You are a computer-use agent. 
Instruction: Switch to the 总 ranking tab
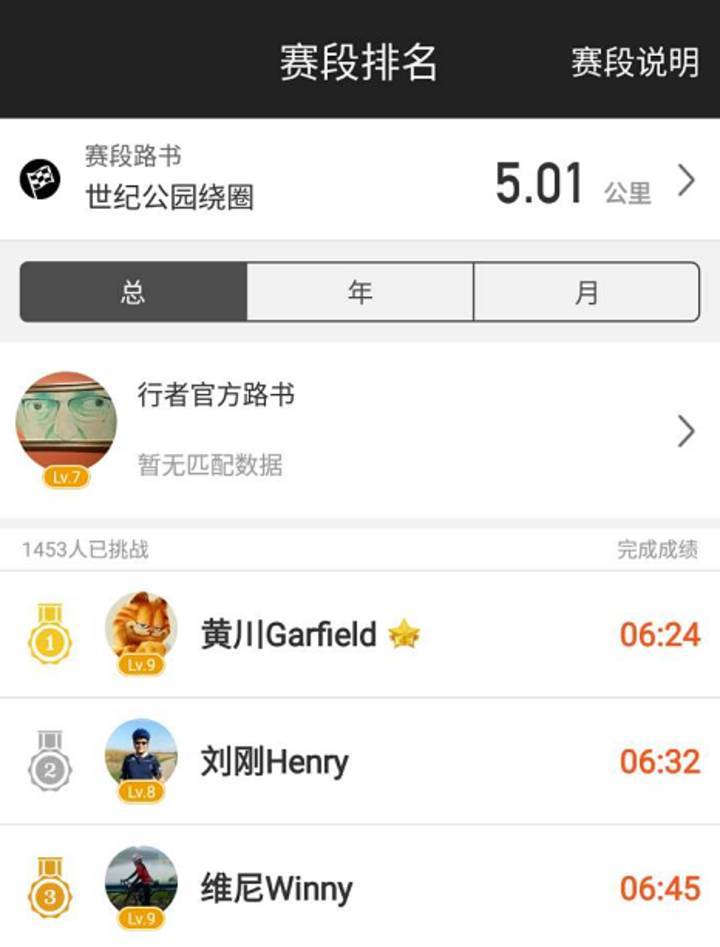pos(133,292)
